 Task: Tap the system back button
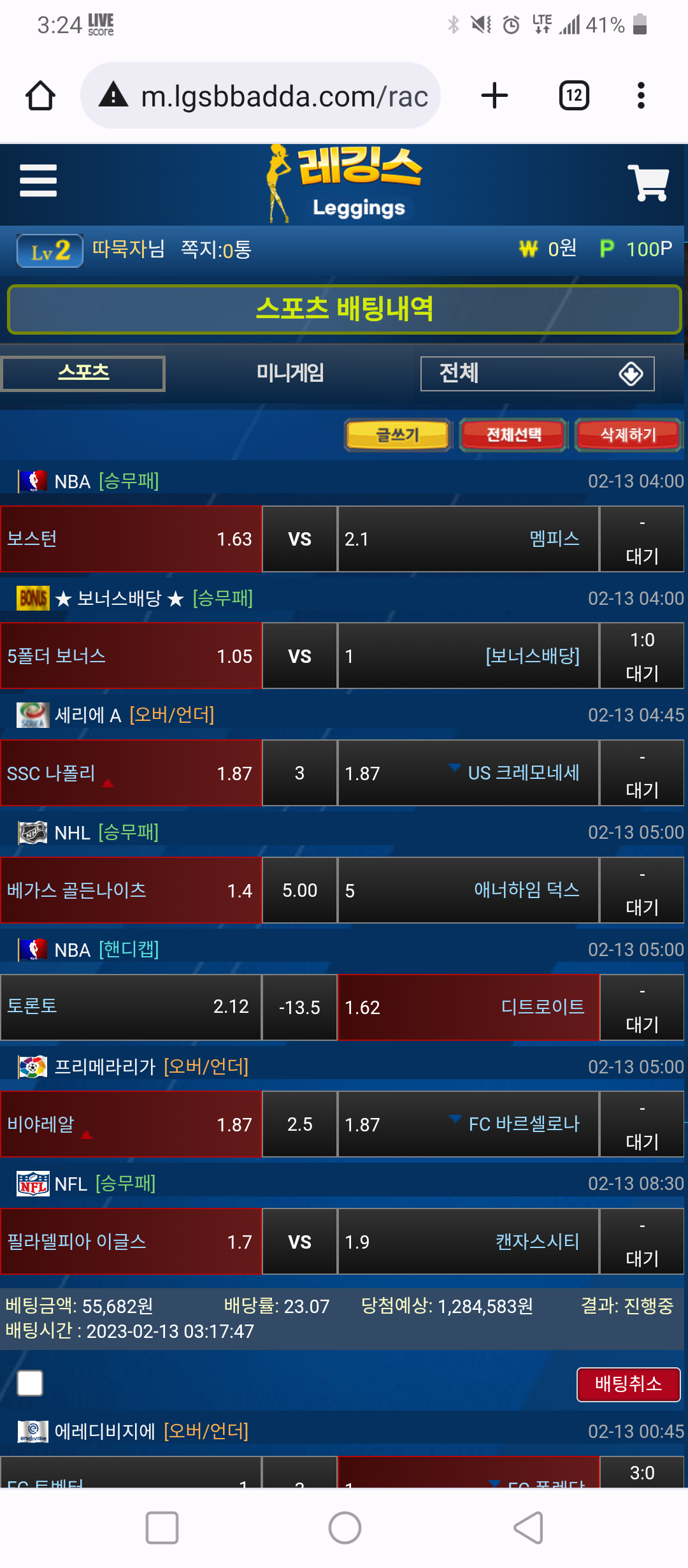coord(528,1528)
